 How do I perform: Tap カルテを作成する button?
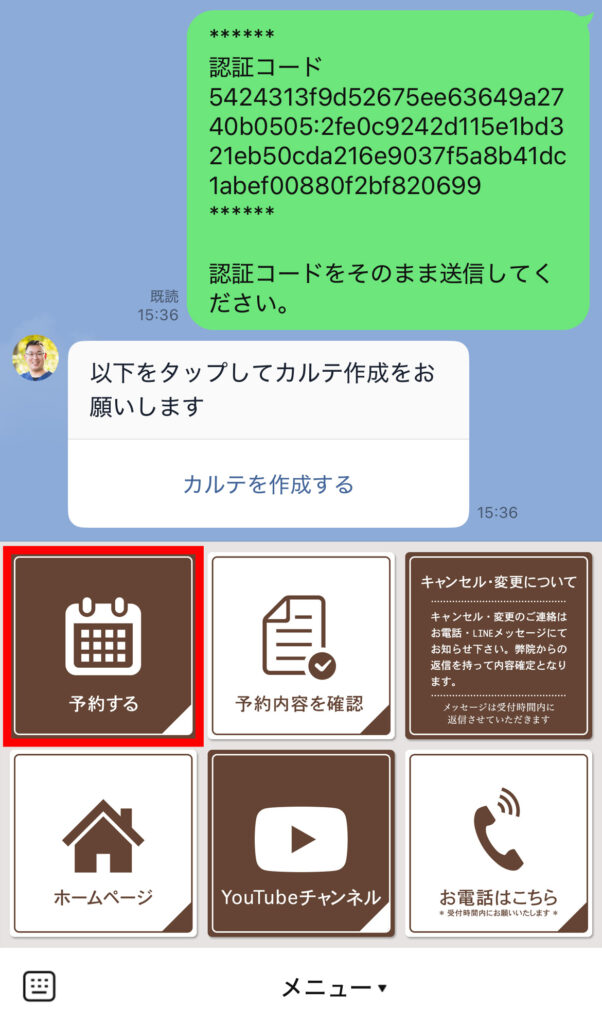pyautogui.click(x=268, y=485)
